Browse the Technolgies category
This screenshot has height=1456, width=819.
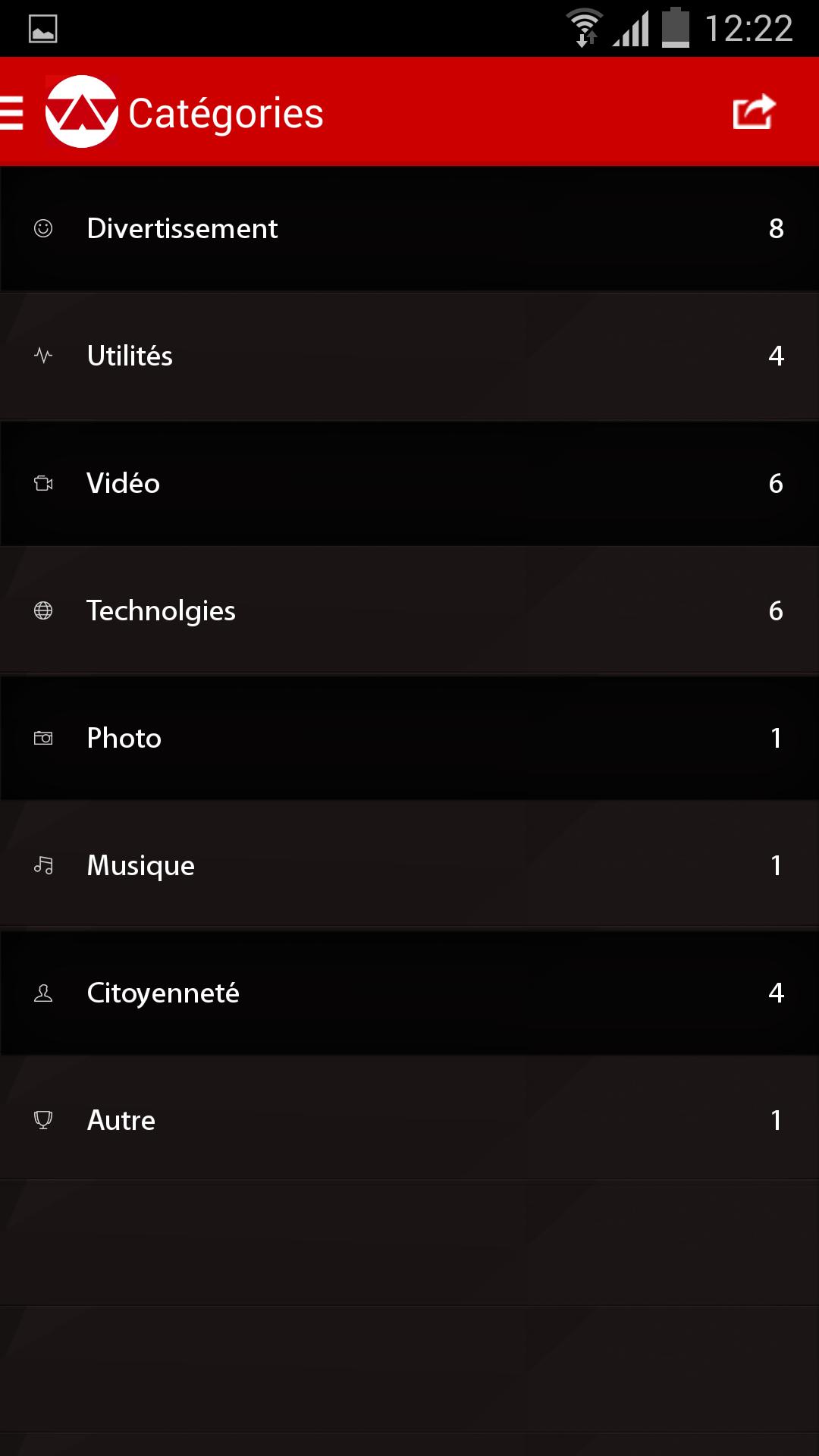[409, 610]
